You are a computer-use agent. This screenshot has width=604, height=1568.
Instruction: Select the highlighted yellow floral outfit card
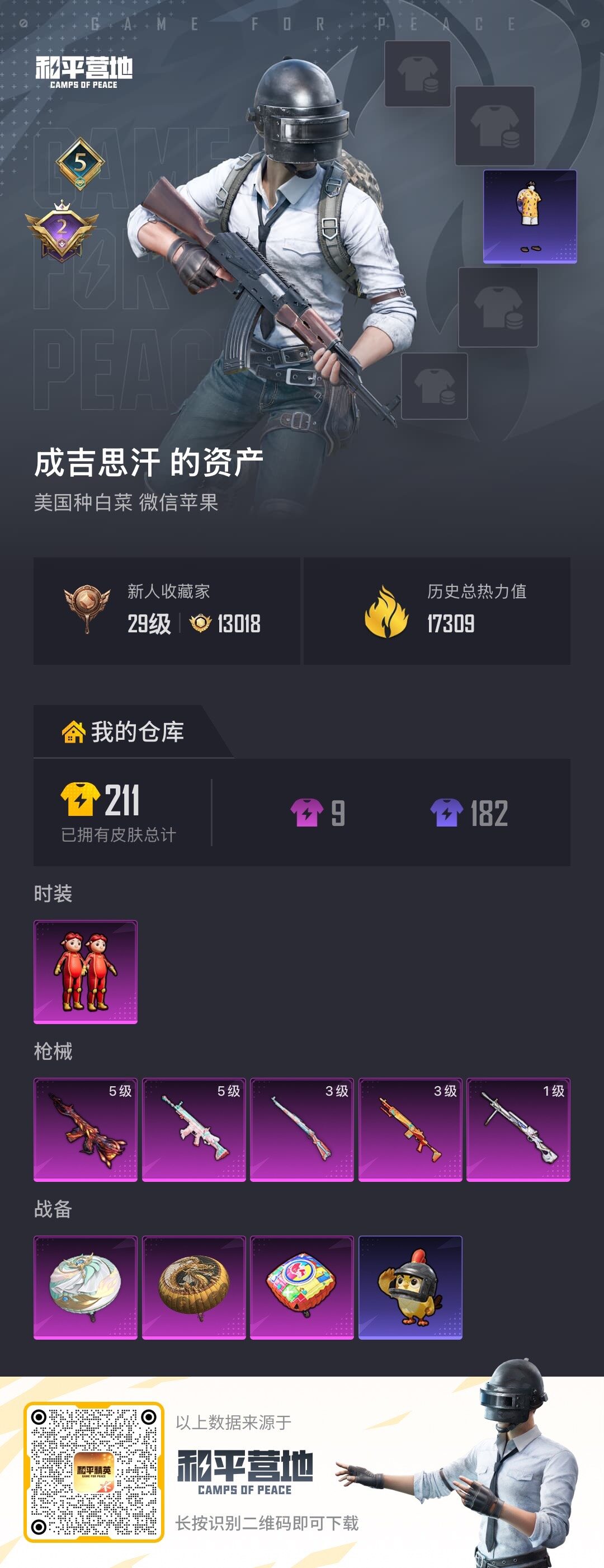[530, 216]
